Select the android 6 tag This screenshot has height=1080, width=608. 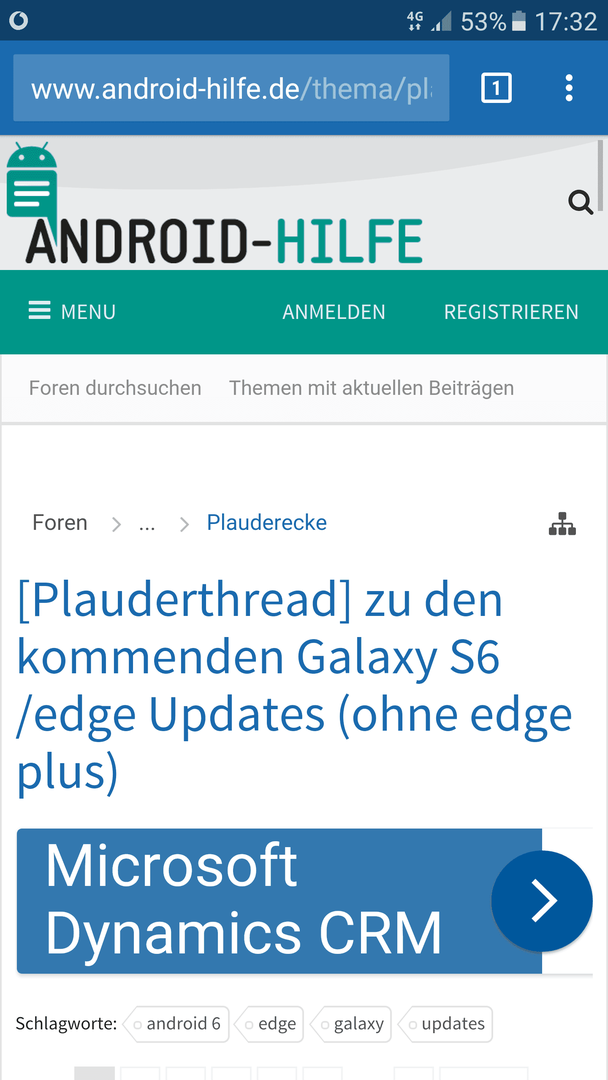(181, 1024)
